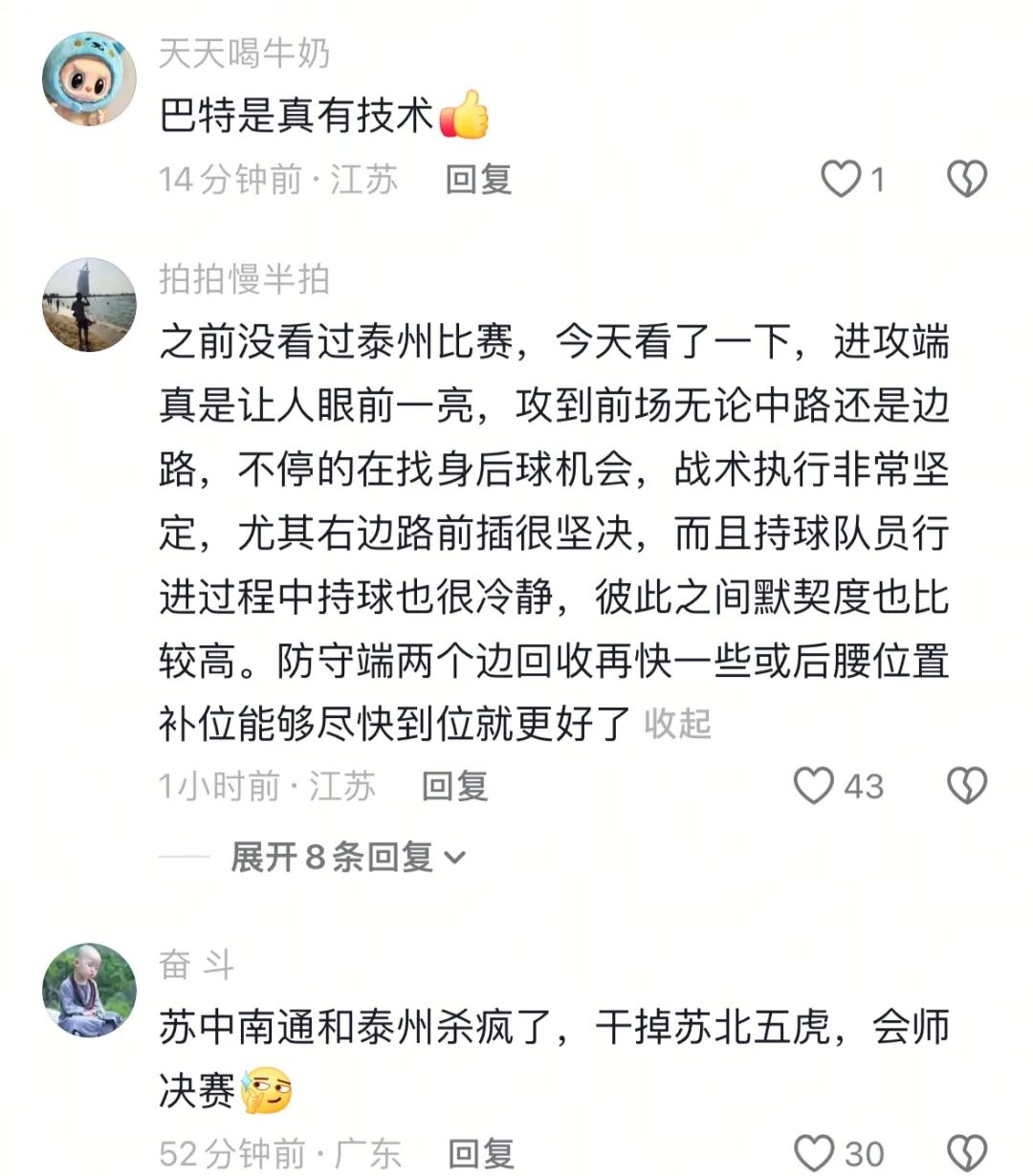
Task: Like the comment by 天天喝牛奶
Action: (842, 179)
